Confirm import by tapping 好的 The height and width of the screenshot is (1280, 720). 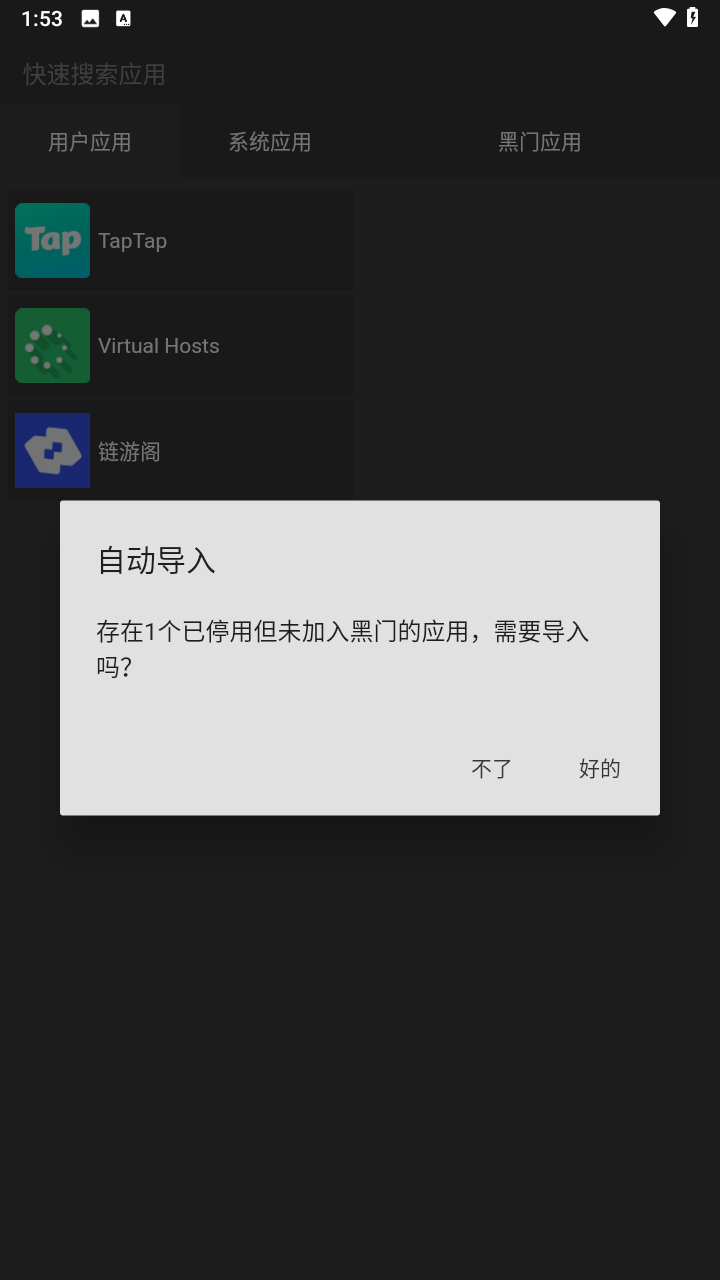coord(599,768)
